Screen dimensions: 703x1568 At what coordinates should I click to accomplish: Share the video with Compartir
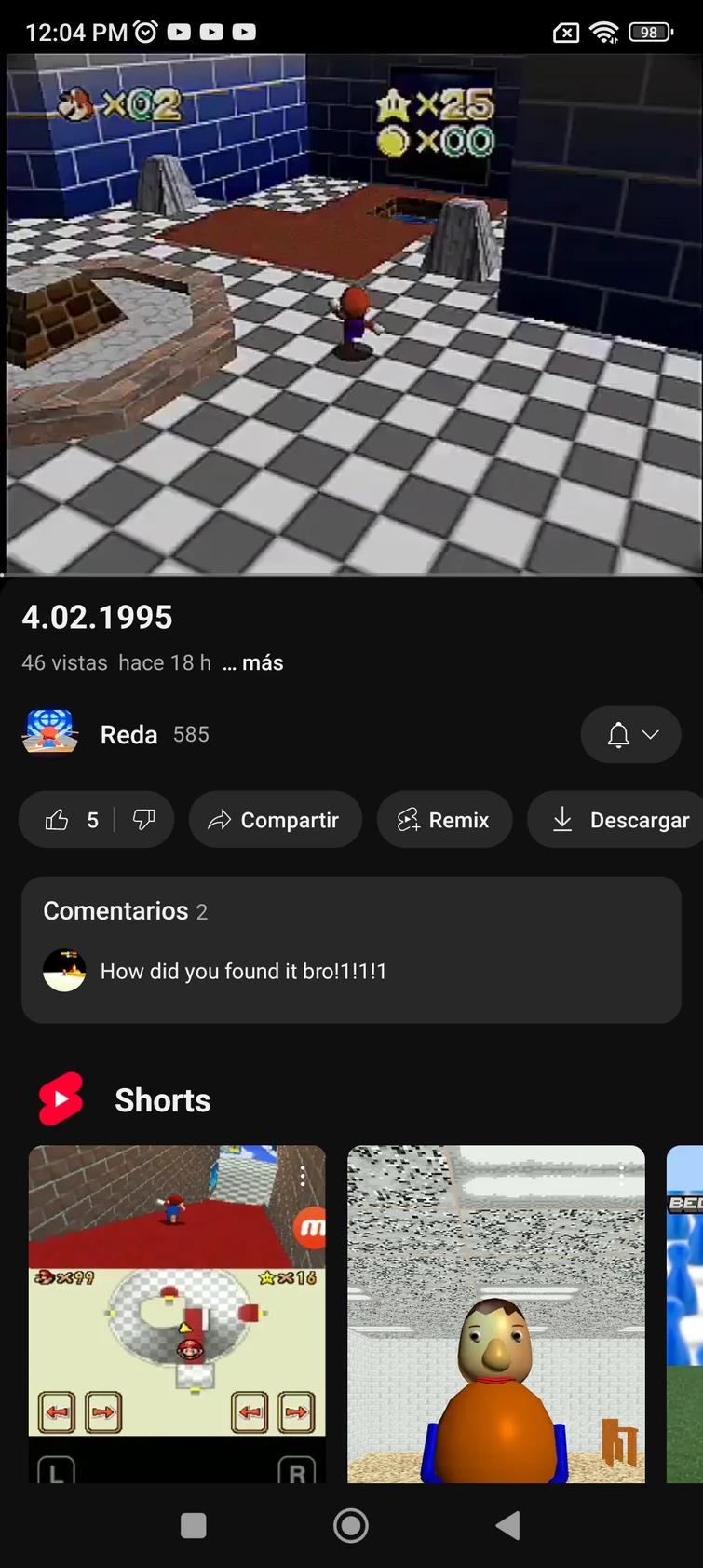275,820
